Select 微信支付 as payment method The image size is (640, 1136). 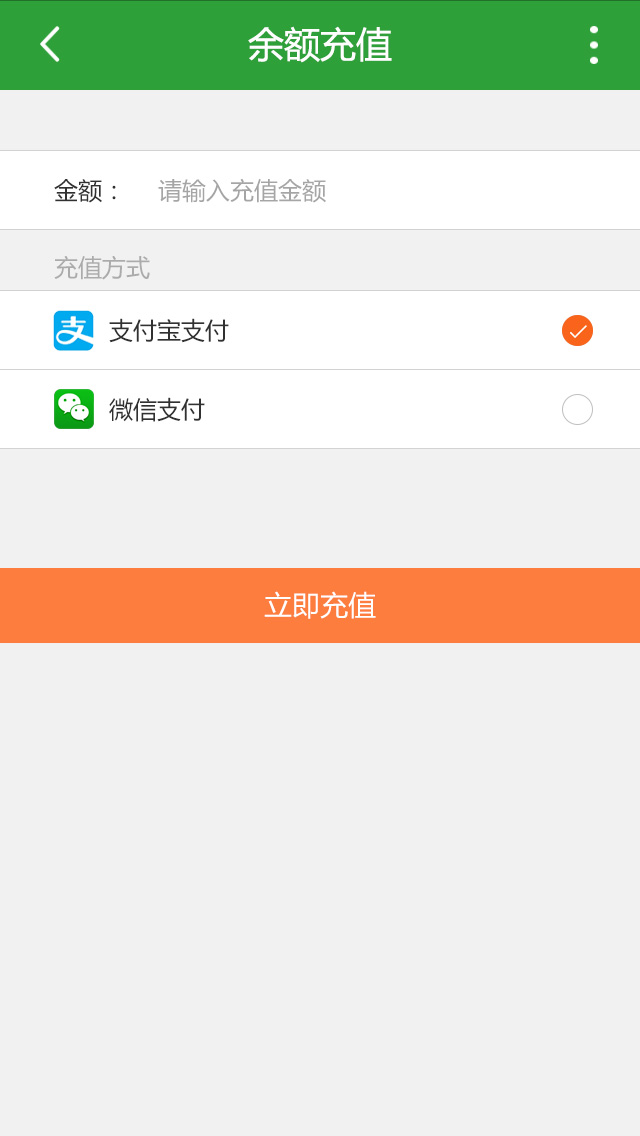tap(320, 409)
